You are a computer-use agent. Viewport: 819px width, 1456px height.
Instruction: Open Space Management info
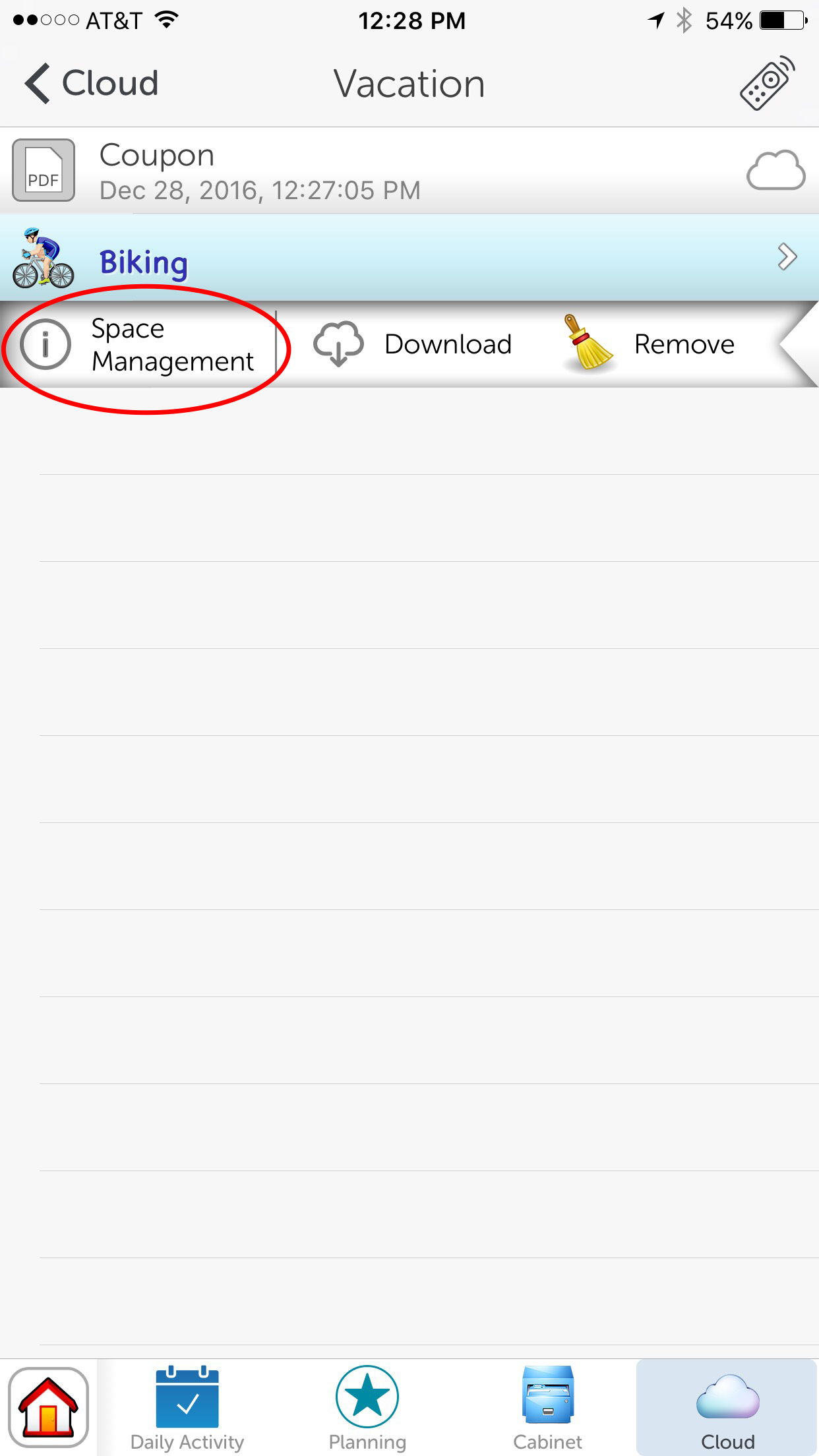click(138, 344)
